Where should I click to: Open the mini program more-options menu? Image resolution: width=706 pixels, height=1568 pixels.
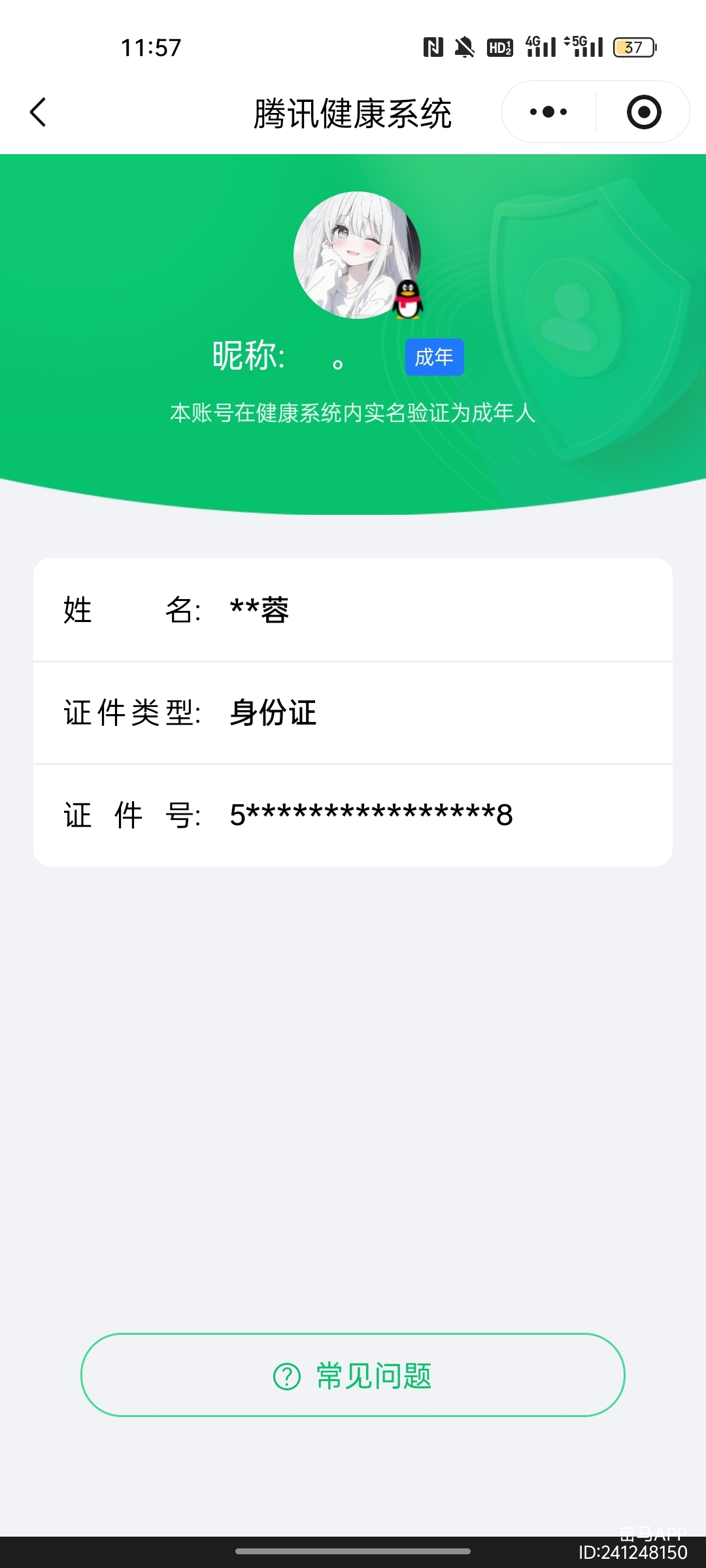[548, 112]
